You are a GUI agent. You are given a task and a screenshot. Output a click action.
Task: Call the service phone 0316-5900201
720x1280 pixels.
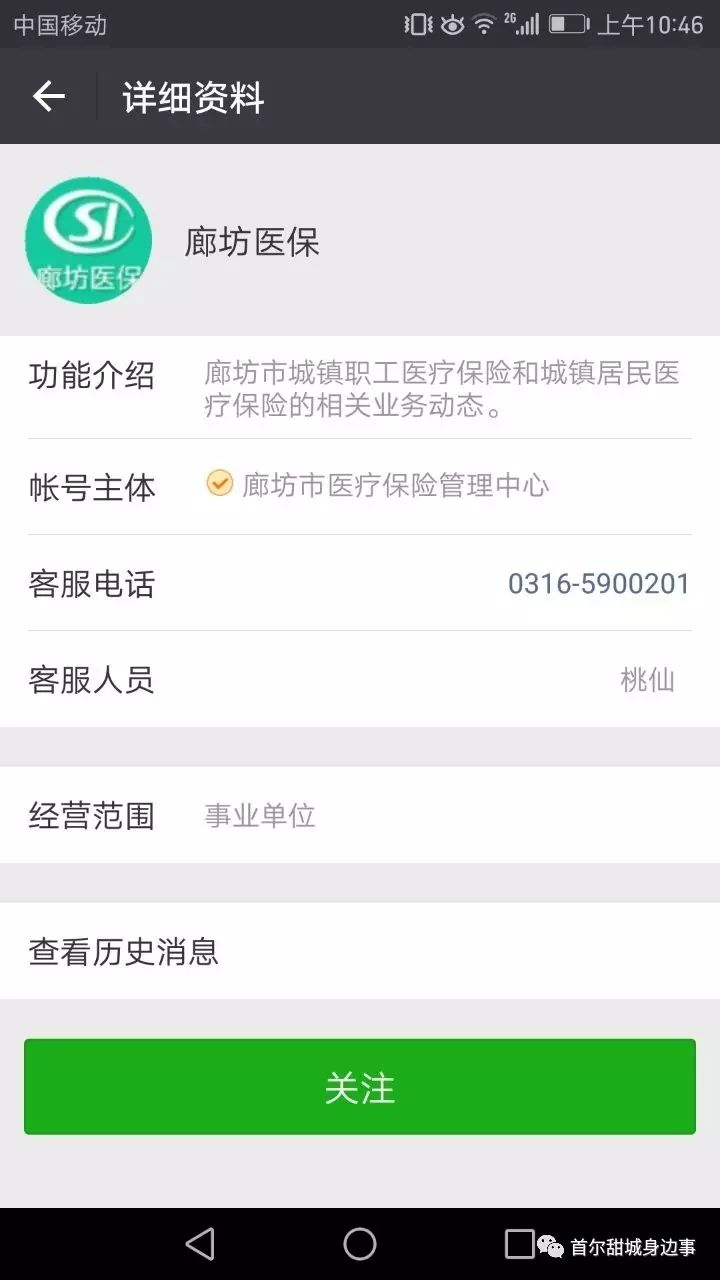598,583
